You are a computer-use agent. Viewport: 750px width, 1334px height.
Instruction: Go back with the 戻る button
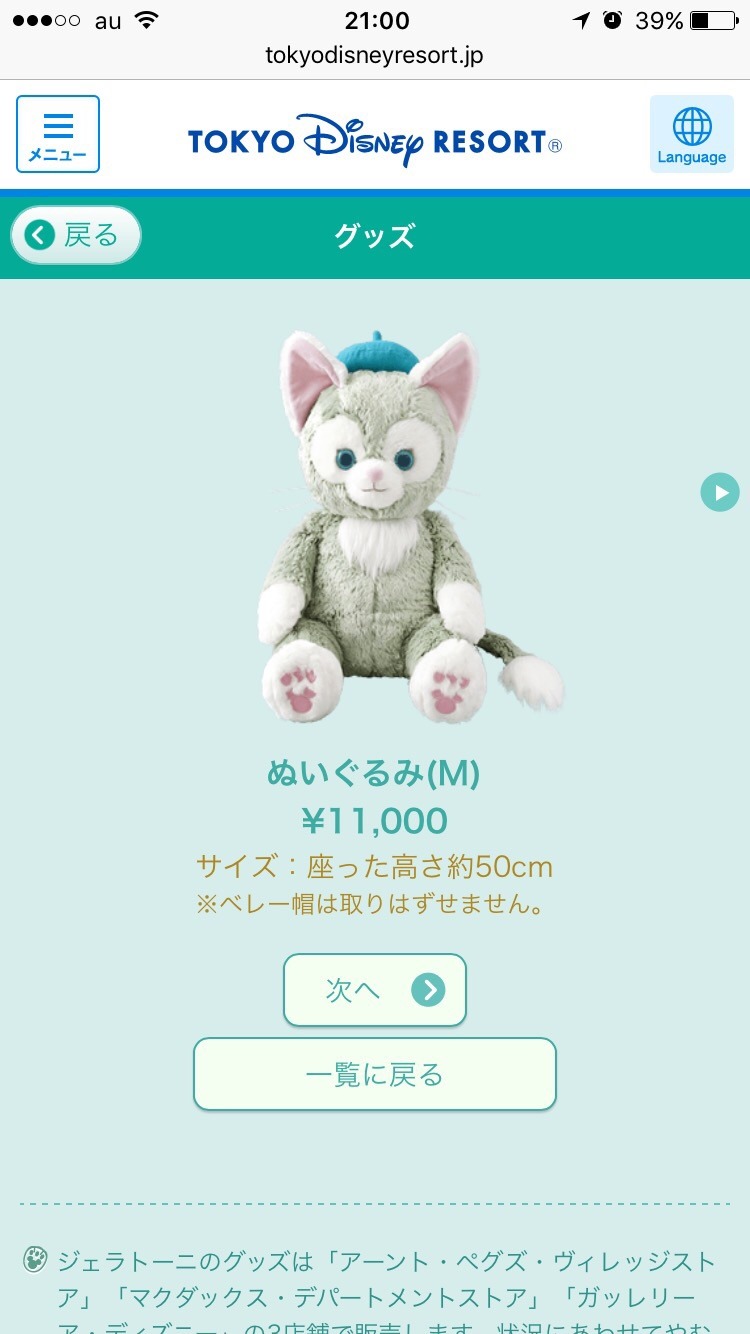click(x=76, y=236)
